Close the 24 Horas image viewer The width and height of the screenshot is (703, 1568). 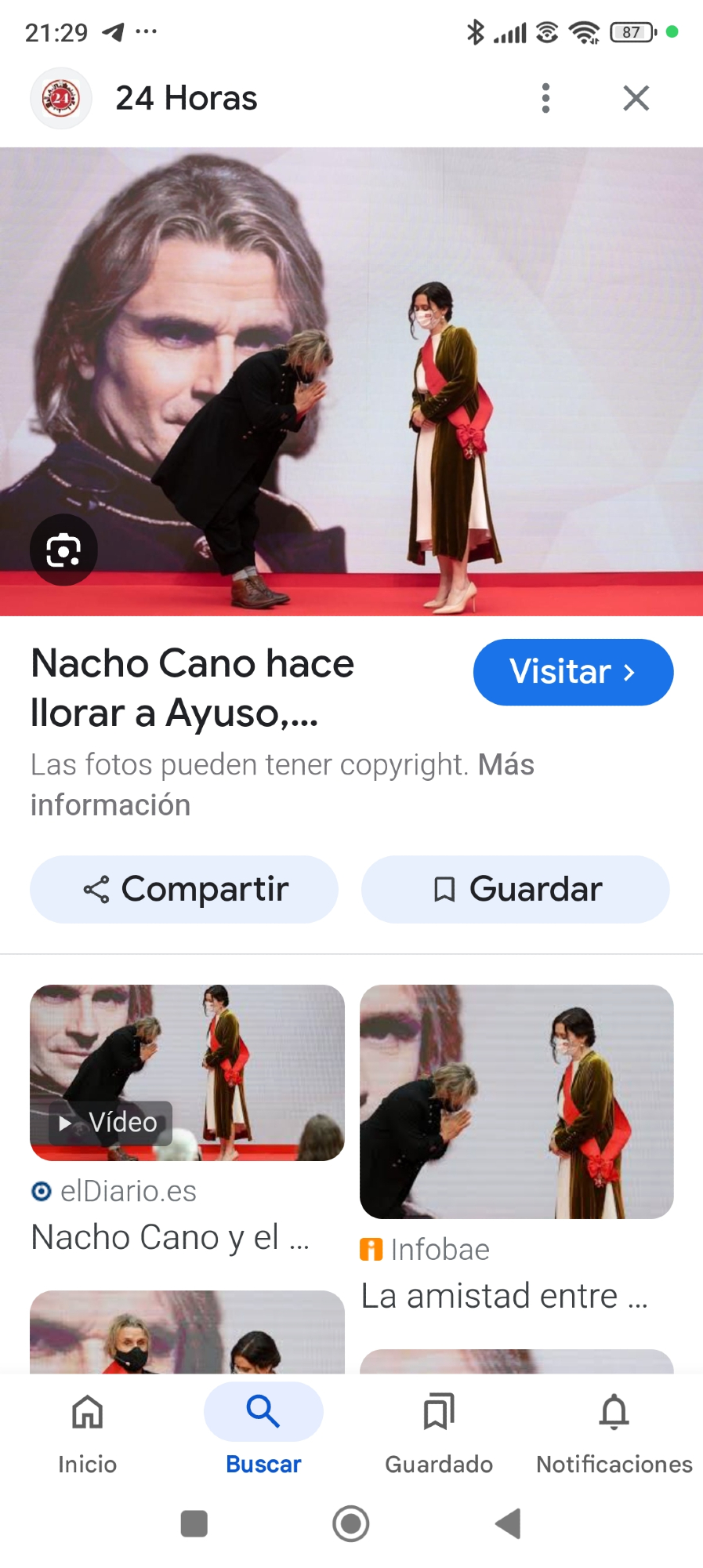[x=636, y=99]
